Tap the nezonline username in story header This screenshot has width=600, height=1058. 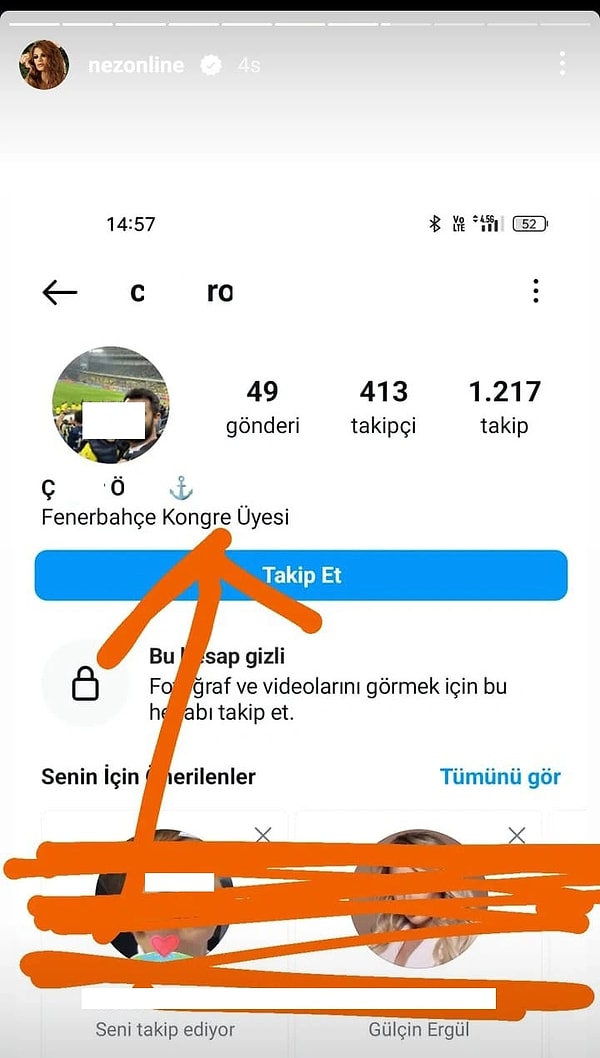(x=135, y=65)
